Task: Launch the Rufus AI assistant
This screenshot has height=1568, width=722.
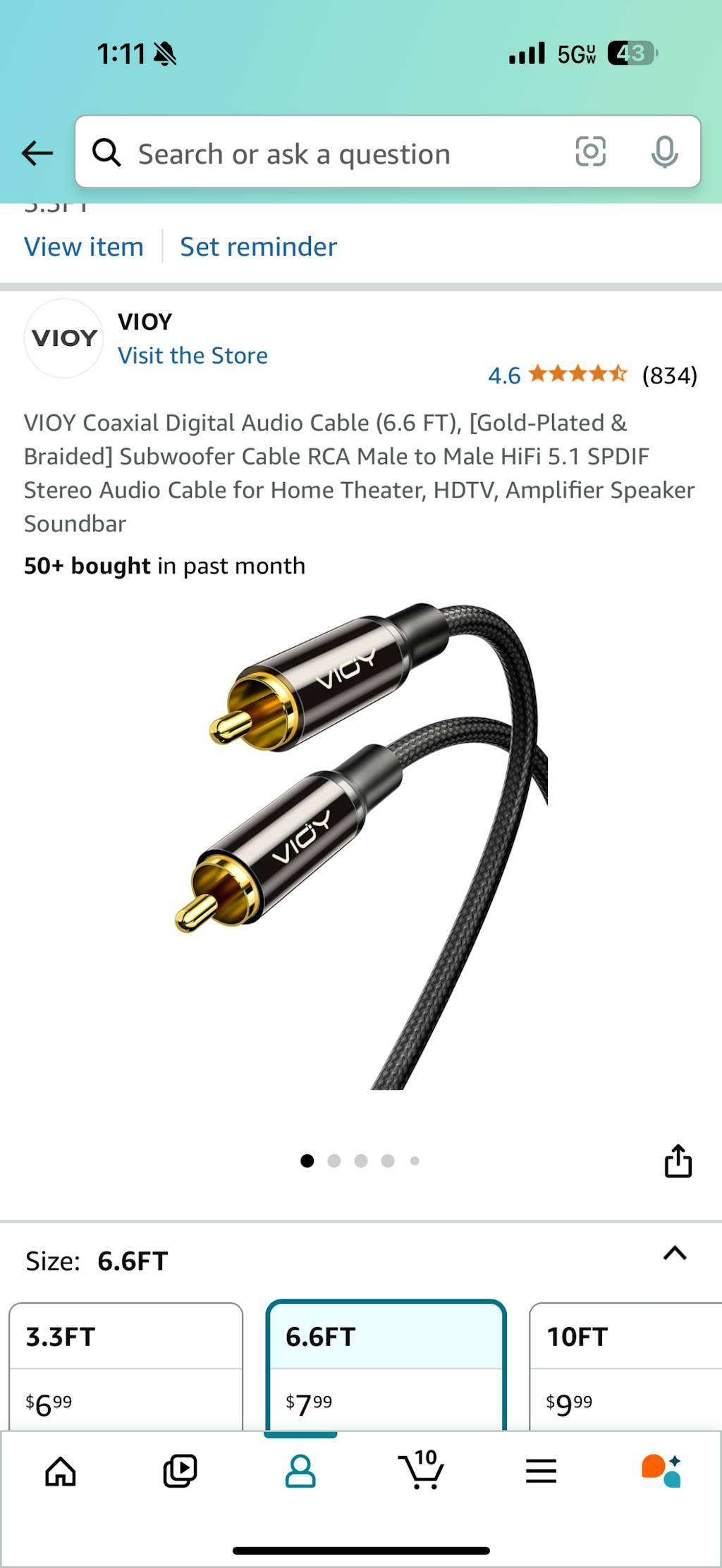Action: (x=661, y=1471)
